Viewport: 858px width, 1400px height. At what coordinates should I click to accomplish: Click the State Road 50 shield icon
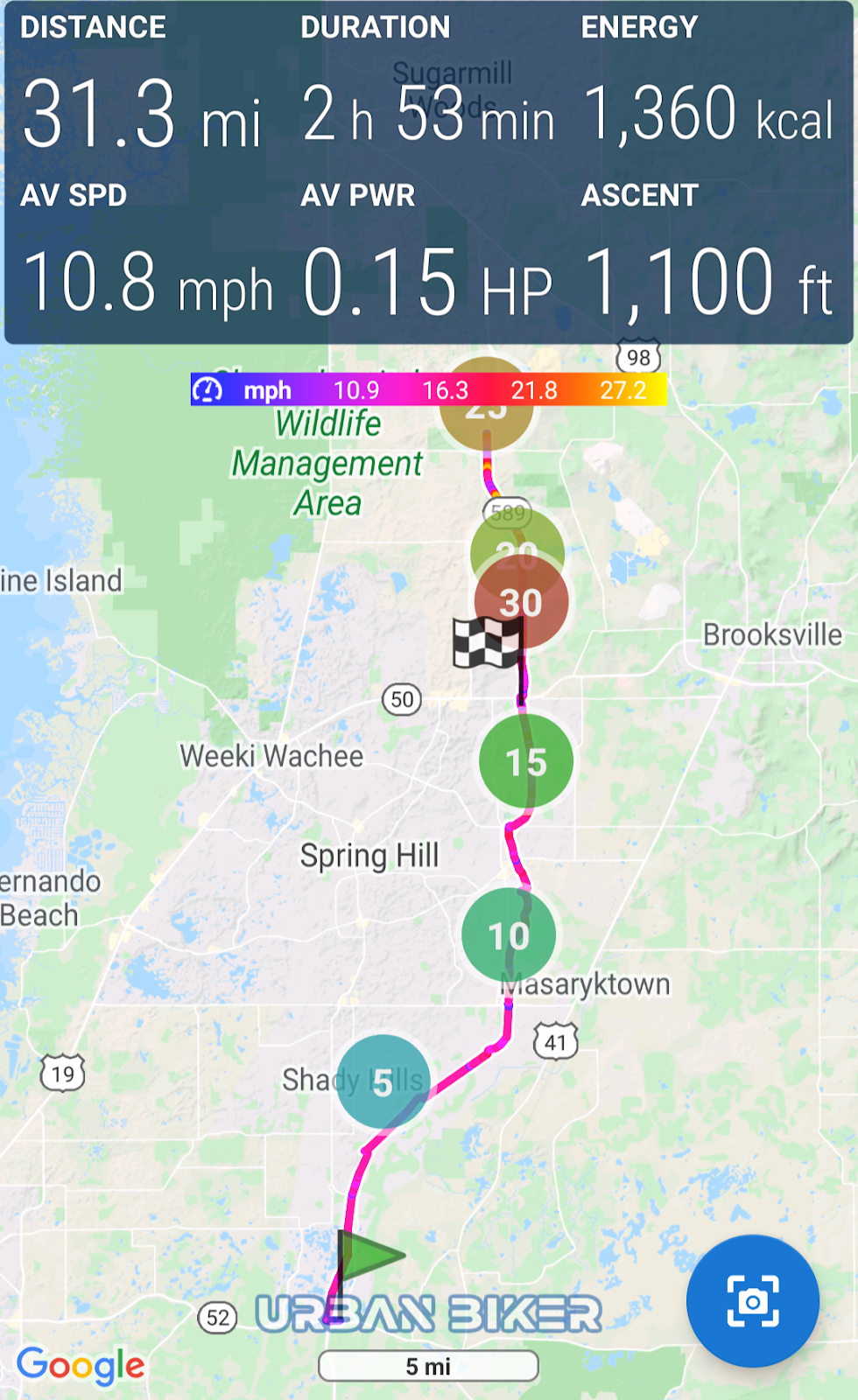tap(401, 701)
